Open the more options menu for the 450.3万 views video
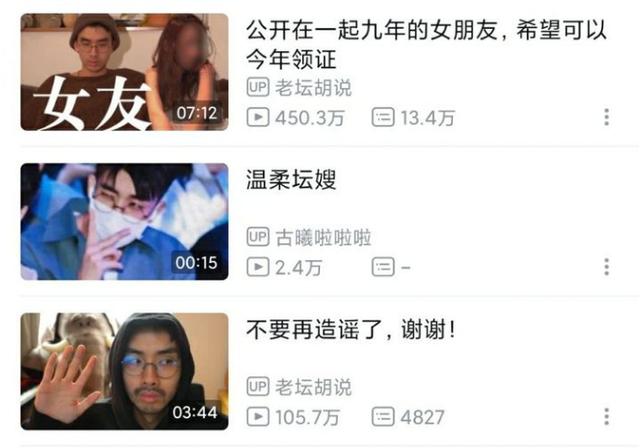Viewport: 640px width, 448px height. (606, 117)
